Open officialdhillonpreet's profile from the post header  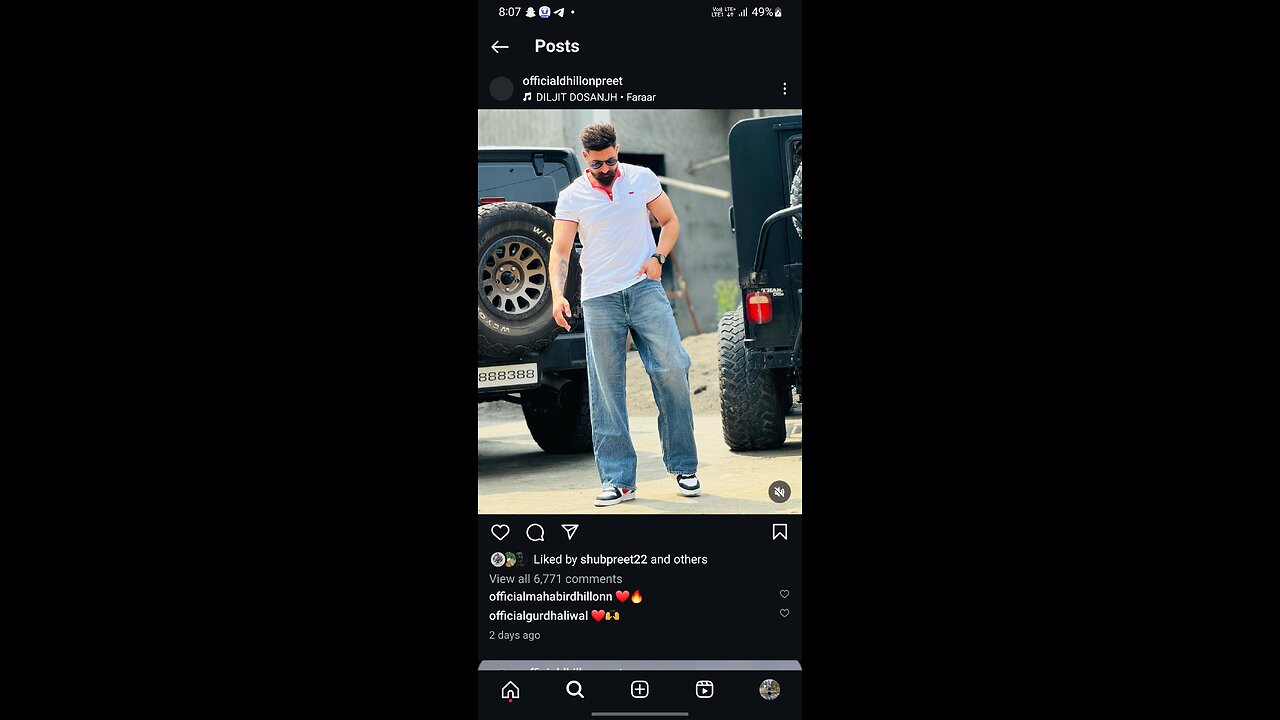pyautogui.click(x=572, y=81)
